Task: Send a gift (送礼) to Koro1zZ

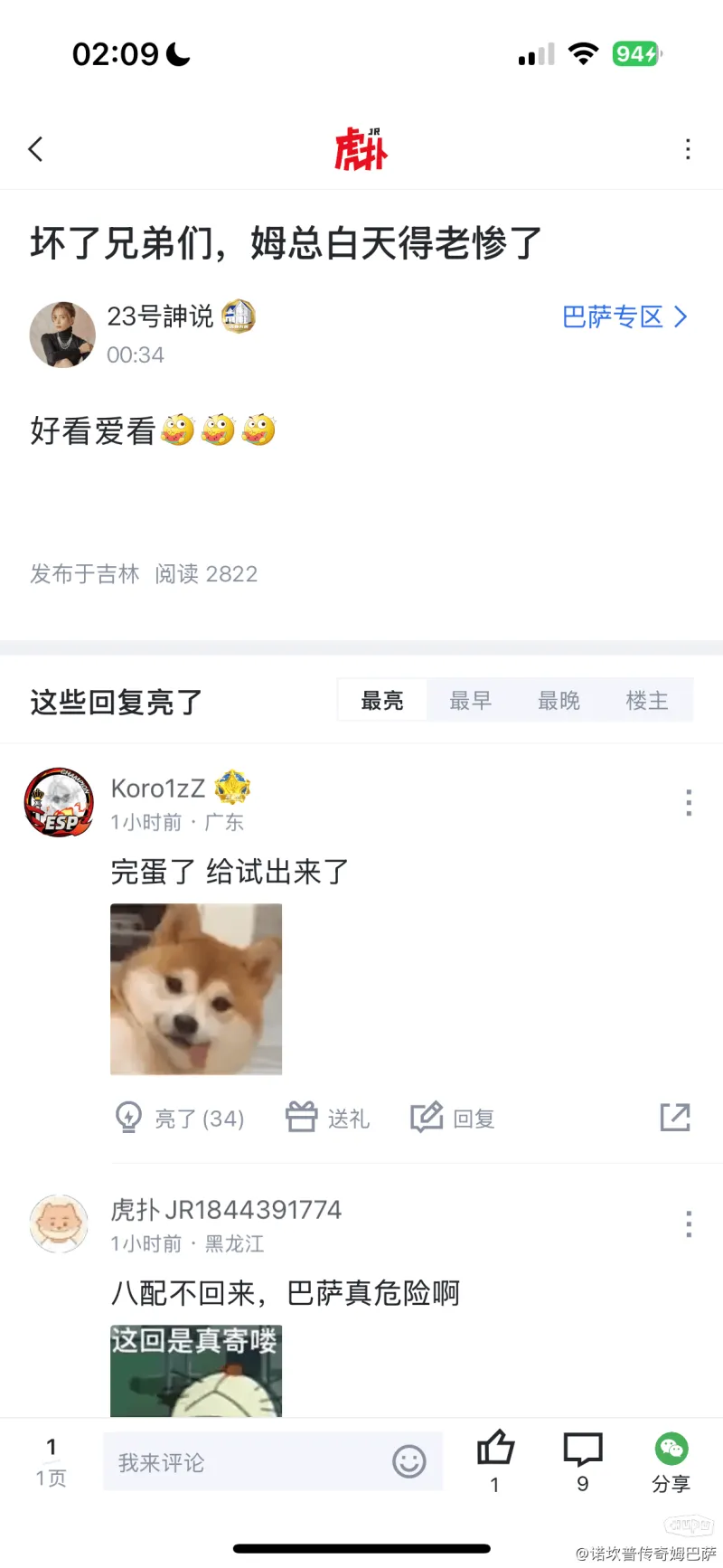Action: click(x=327, y=1119)
